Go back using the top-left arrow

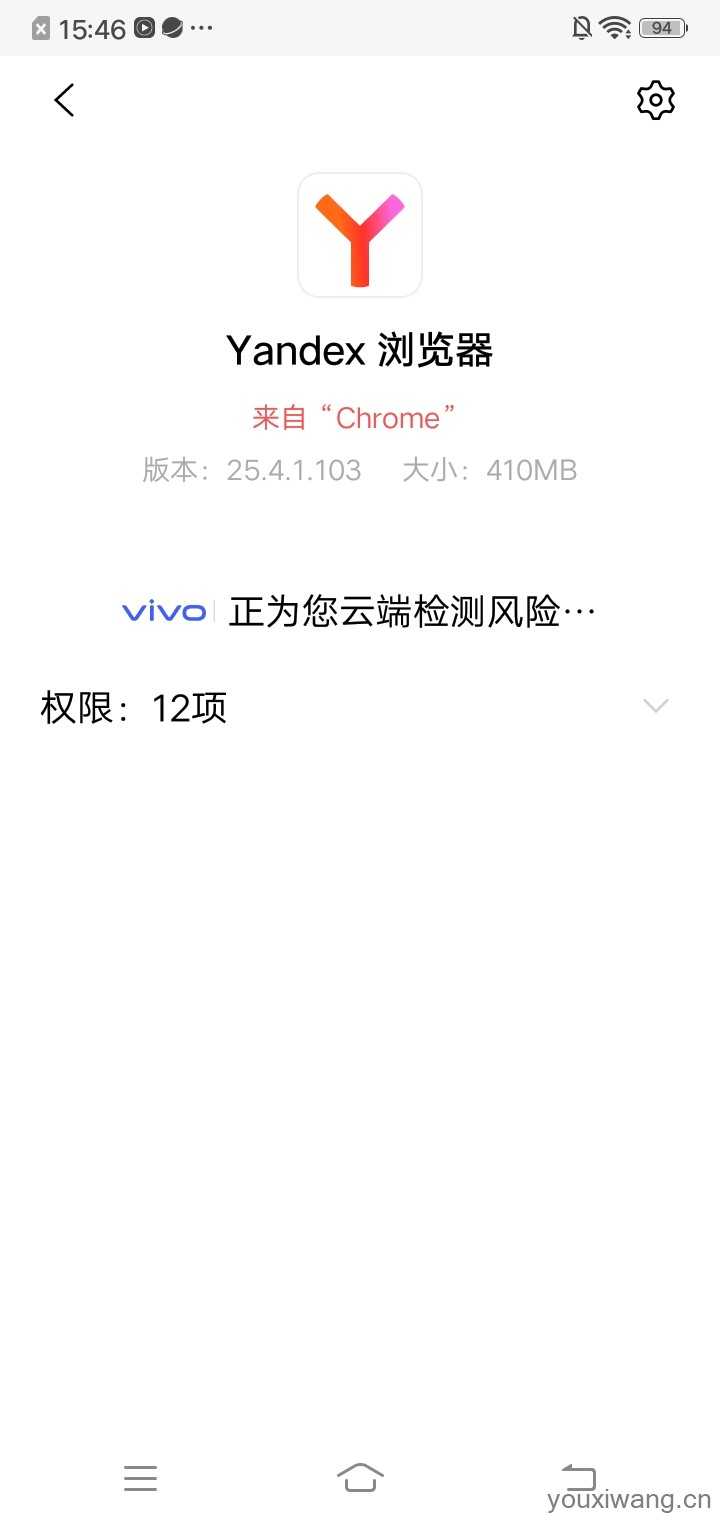pos(64,100)
